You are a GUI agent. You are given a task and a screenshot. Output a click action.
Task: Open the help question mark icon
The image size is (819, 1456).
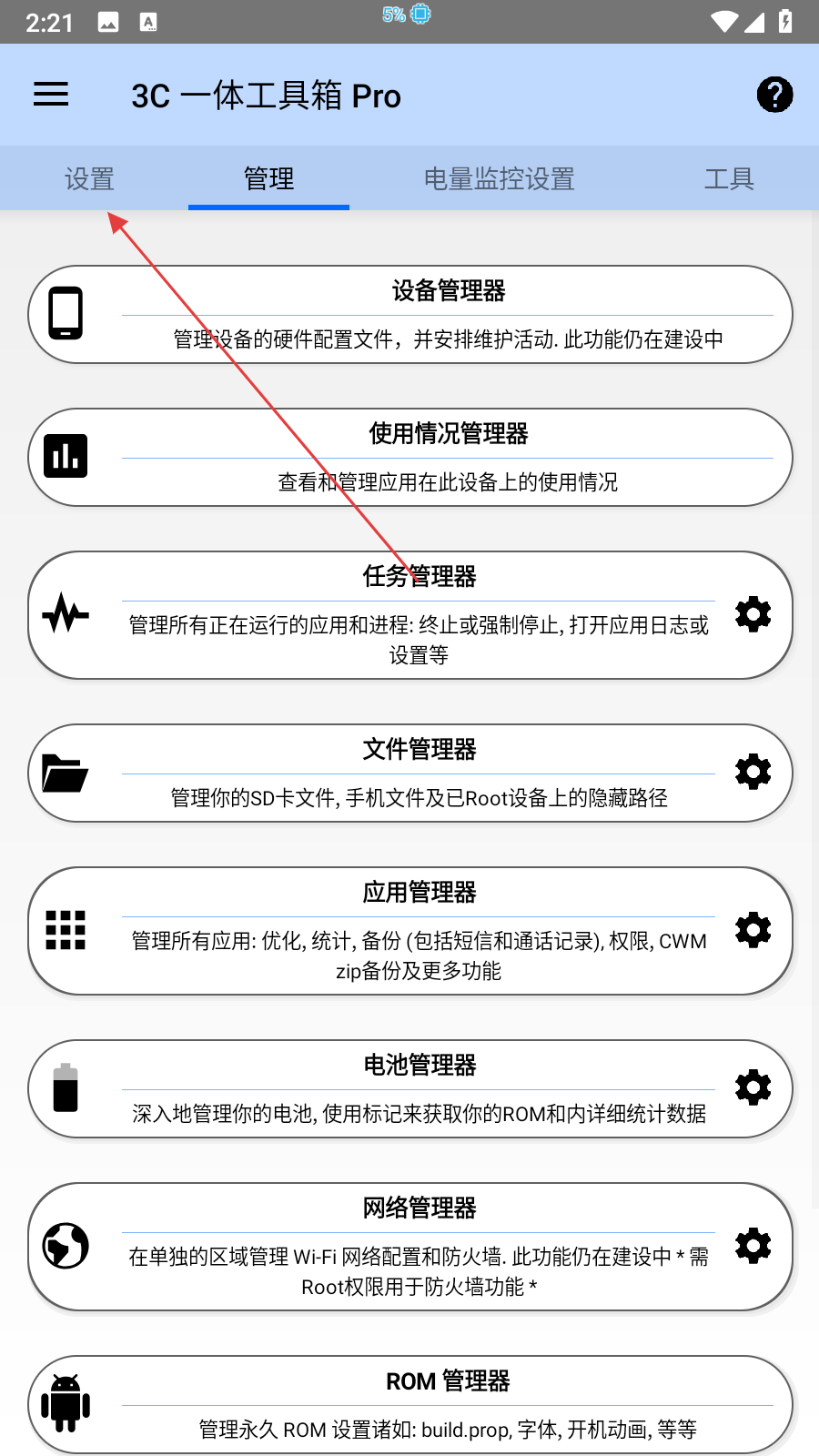pos(774,95)
